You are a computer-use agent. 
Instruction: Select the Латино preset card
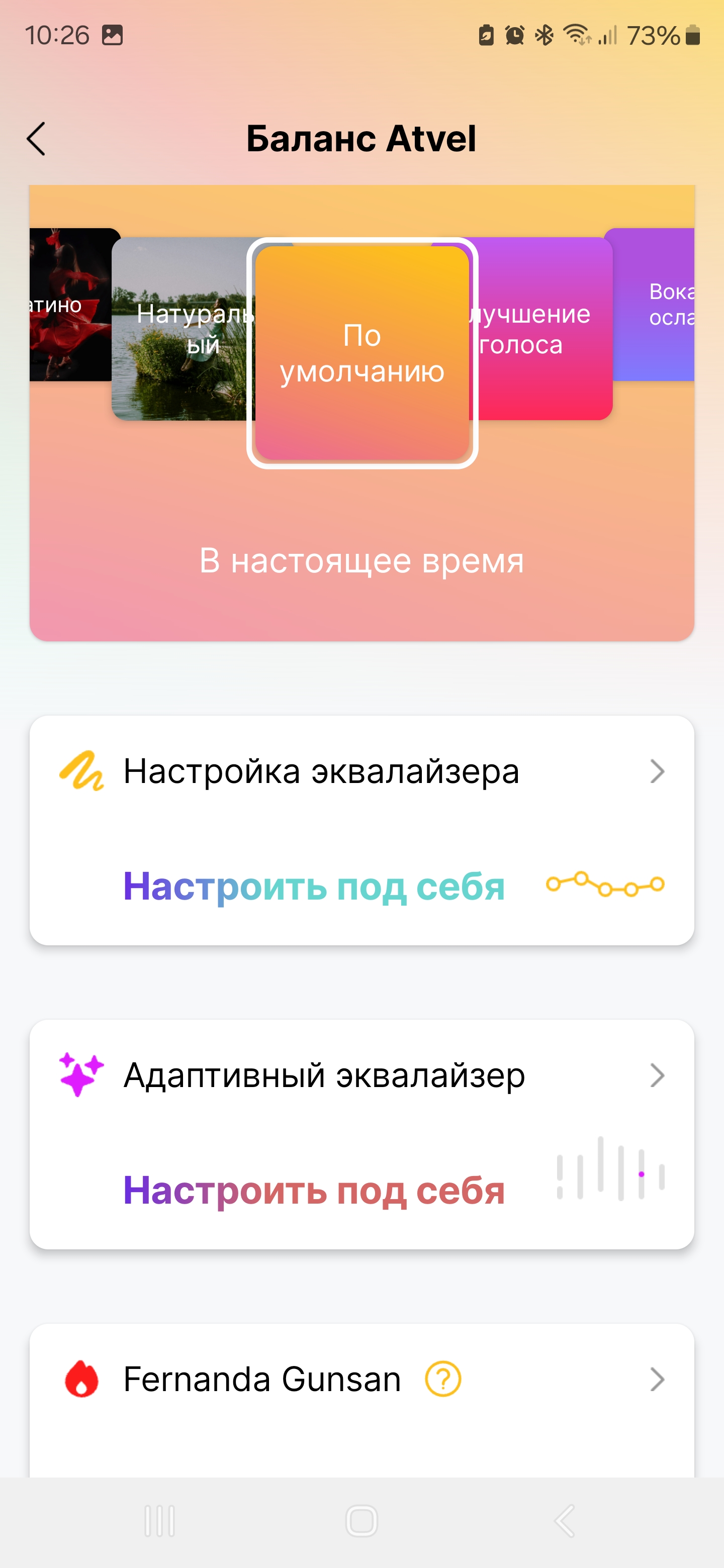click(70, 305)
